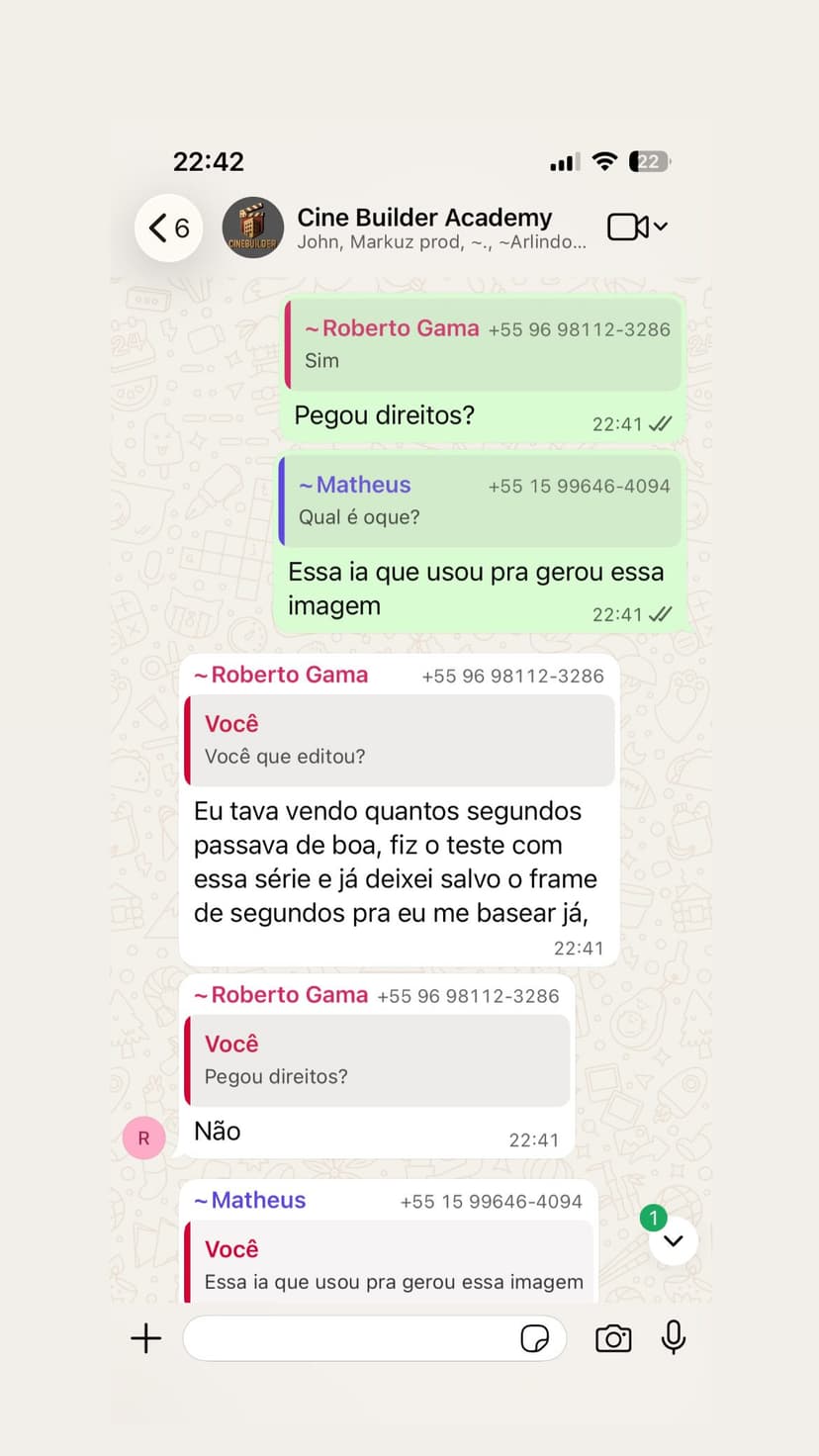Tap the green badge showing 1 new message

[653, 1218]
